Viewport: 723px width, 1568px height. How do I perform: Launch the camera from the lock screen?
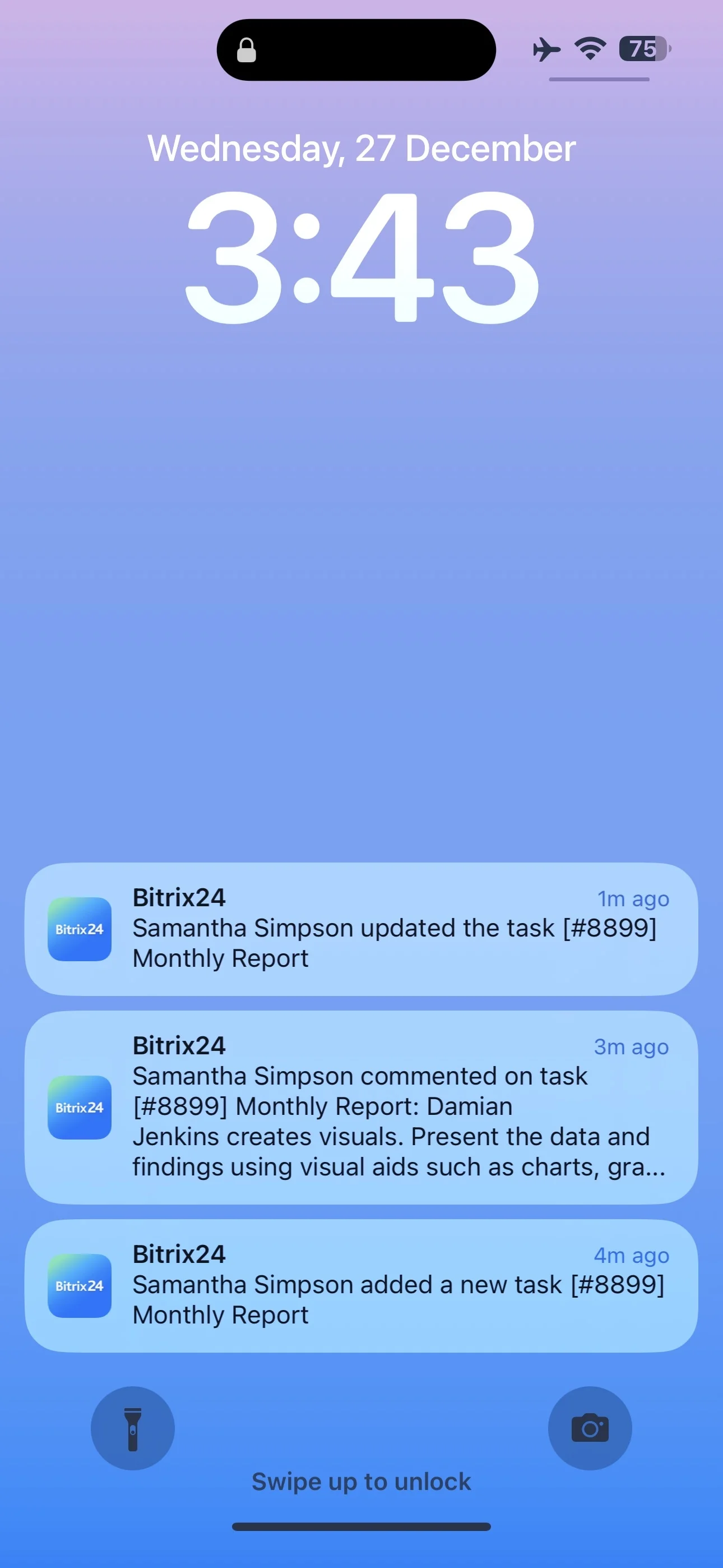click(590, 1428)
